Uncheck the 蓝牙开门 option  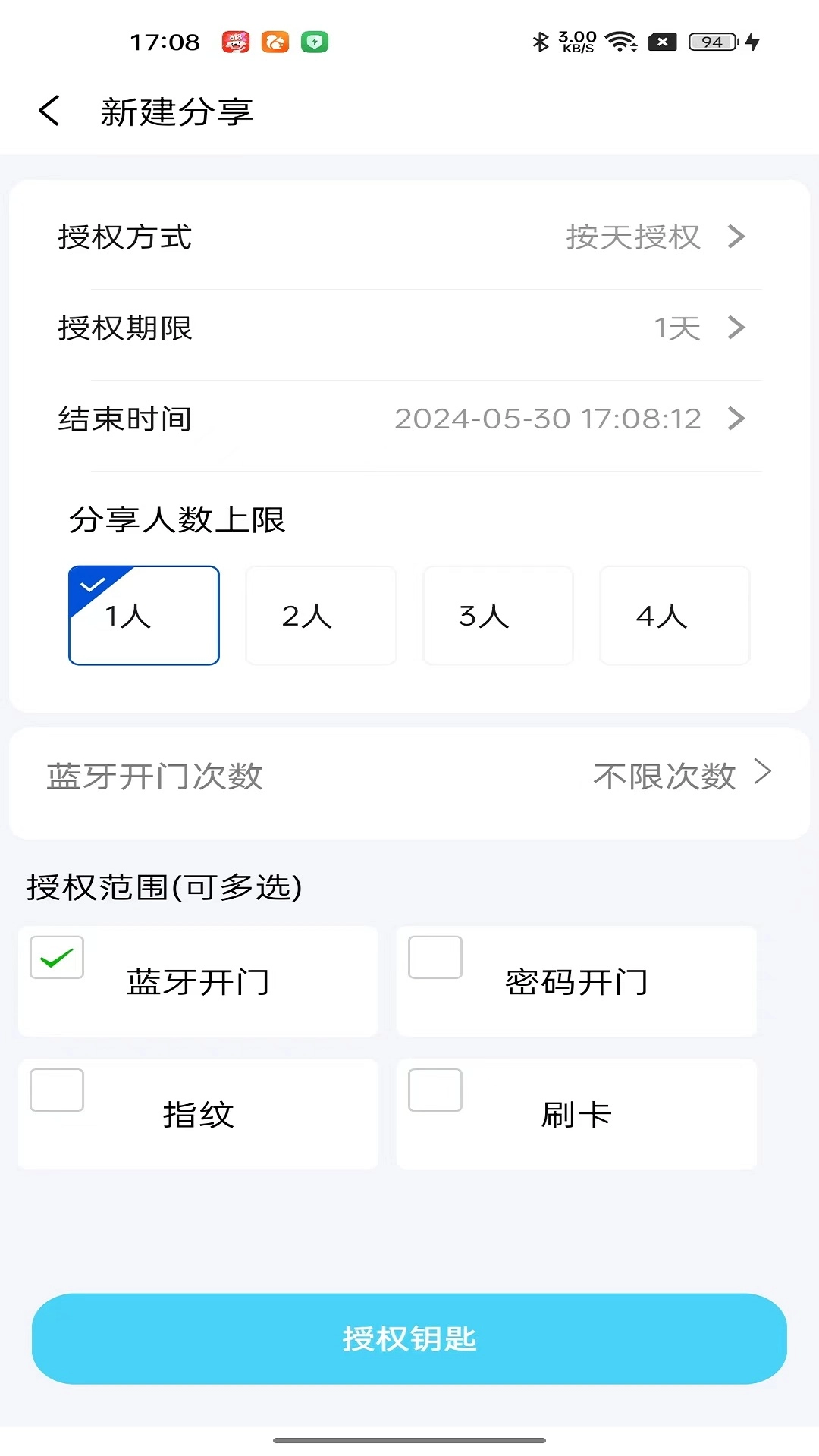(56, 957)
